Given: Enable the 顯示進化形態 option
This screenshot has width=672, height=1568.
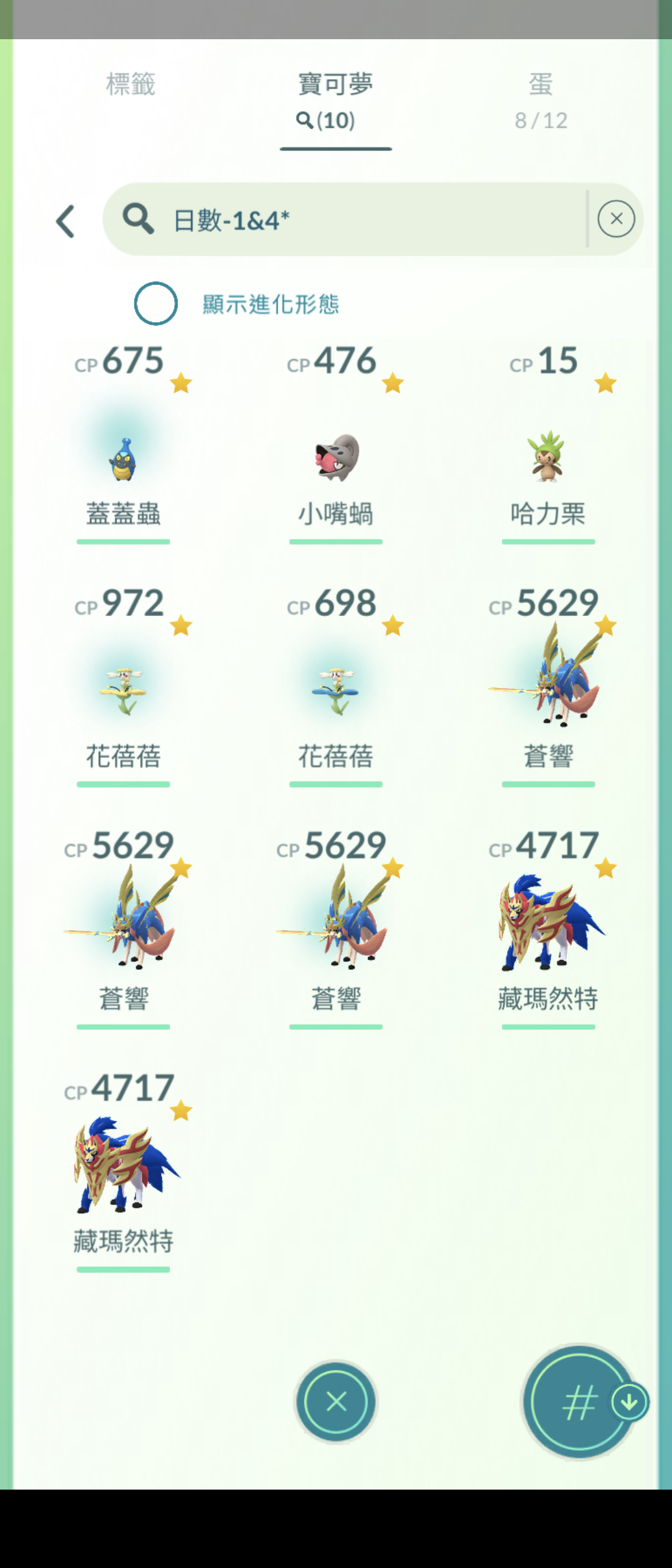Looking at the screenshot, I should point(156,304).
